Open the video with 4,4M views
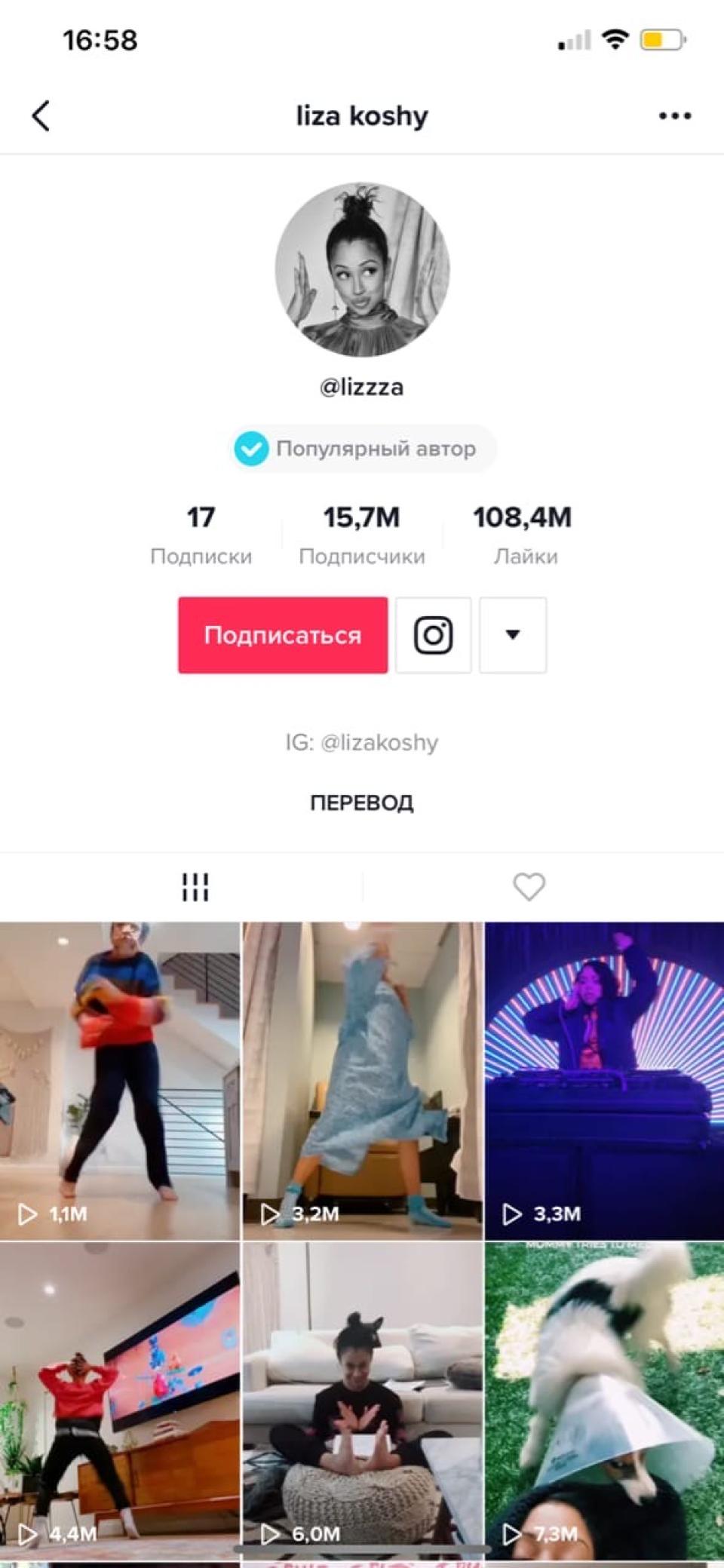724x1568 pixels. [120, 1392]
